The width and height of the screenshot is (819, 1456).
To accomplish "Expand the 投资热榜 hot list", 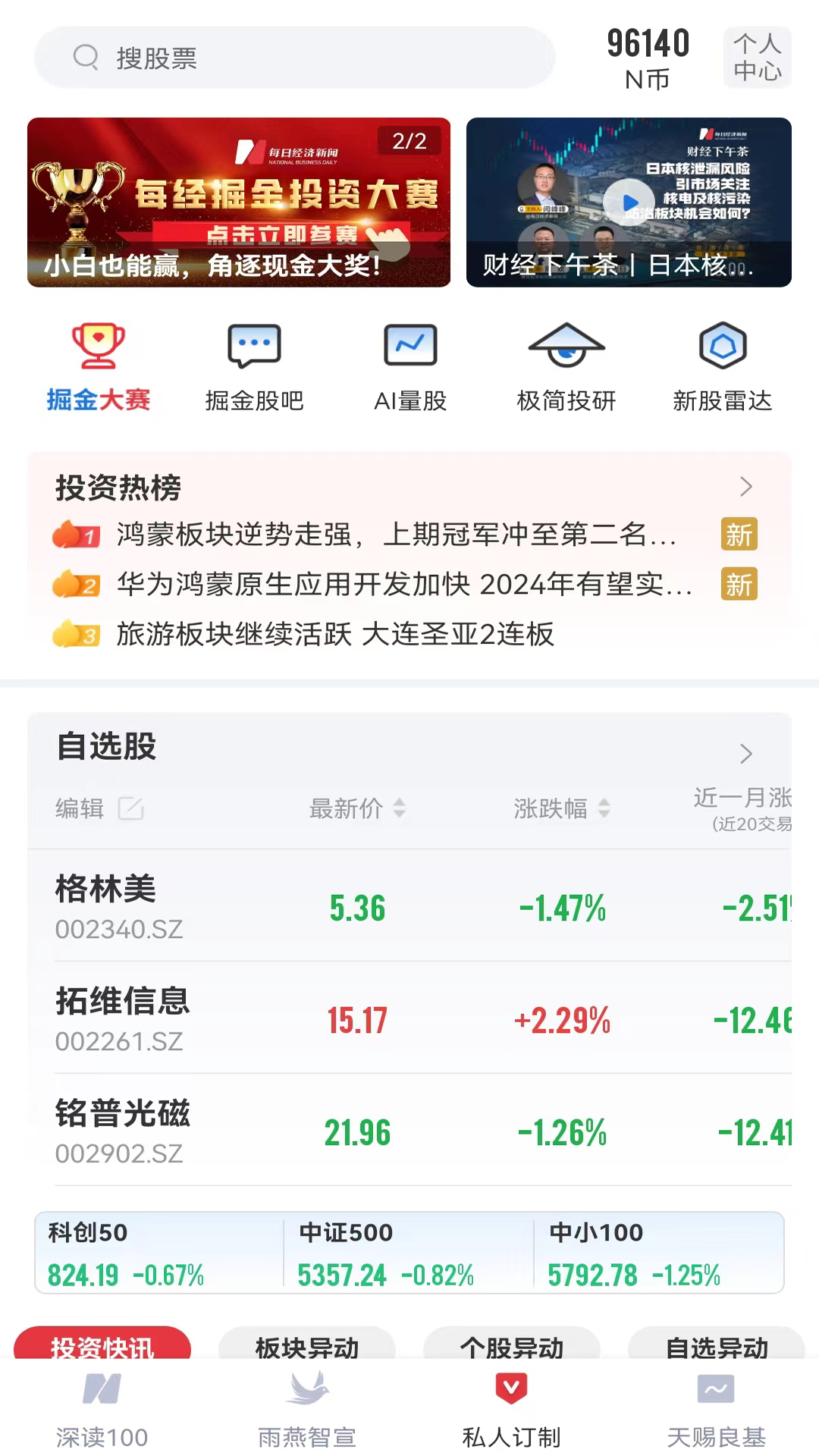I will [746, 486].
